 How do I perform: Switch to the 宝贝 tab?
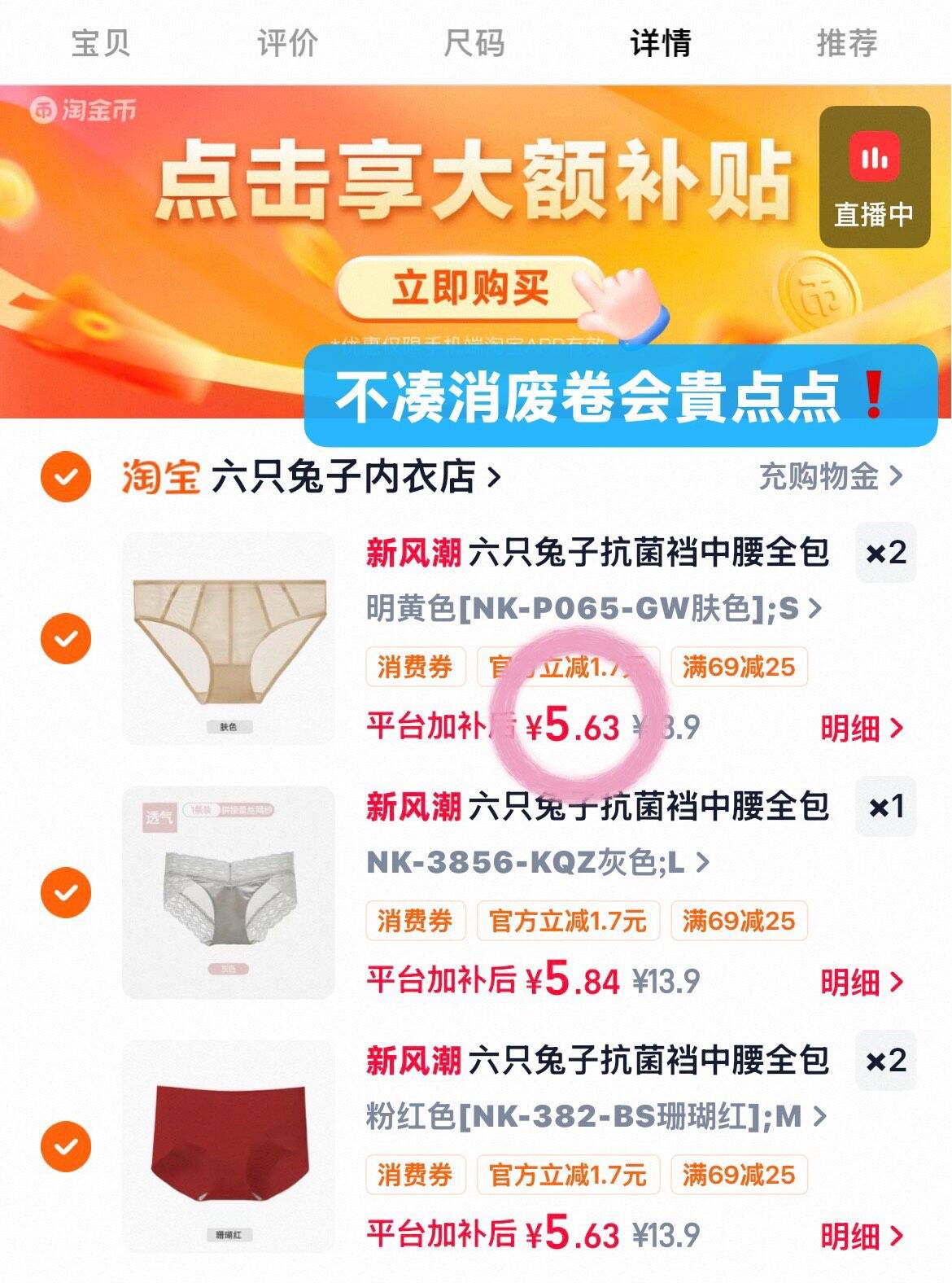point(101,43)
